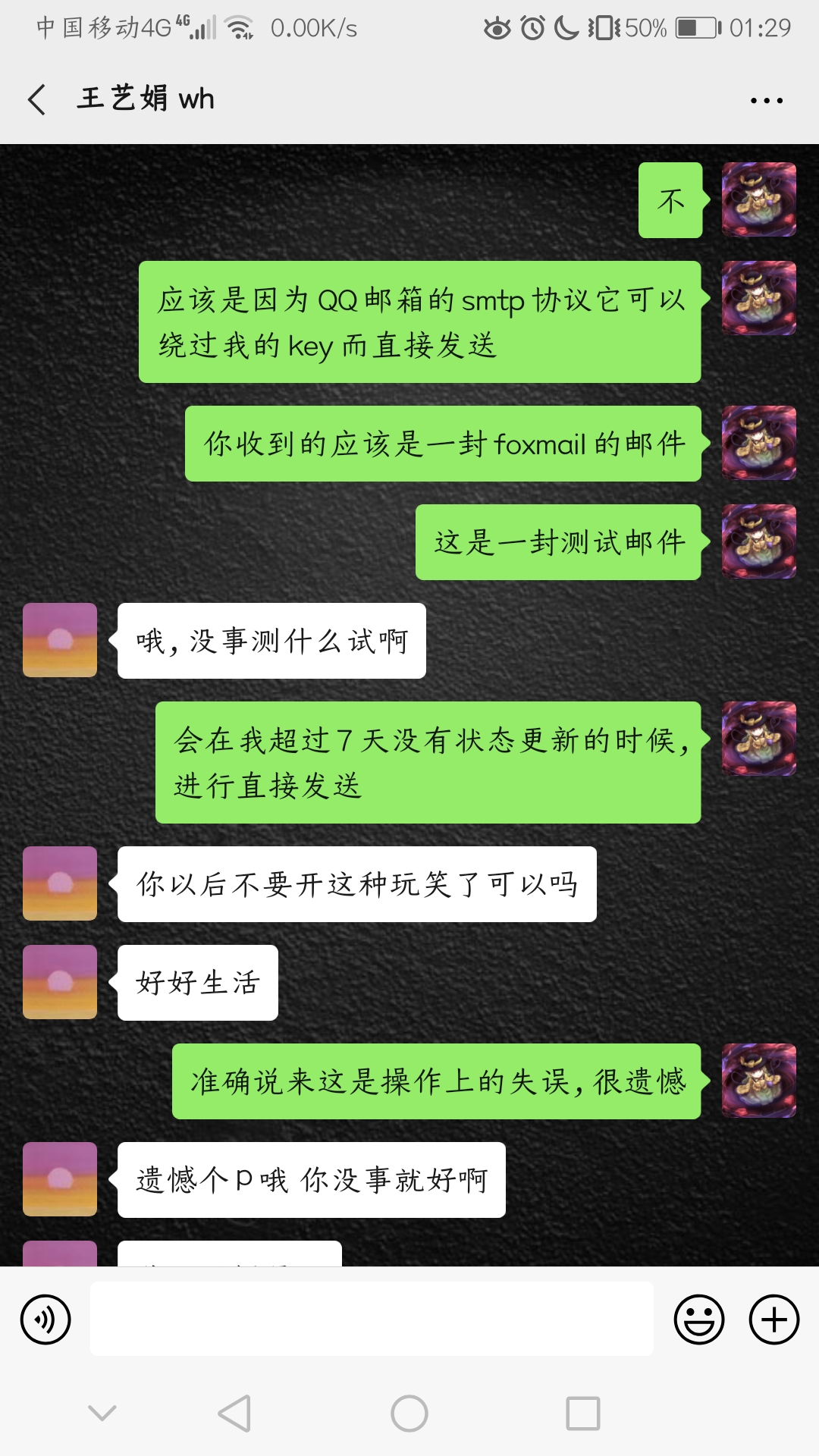
Task: Focus the message text field
Action: pos(372,1319)
